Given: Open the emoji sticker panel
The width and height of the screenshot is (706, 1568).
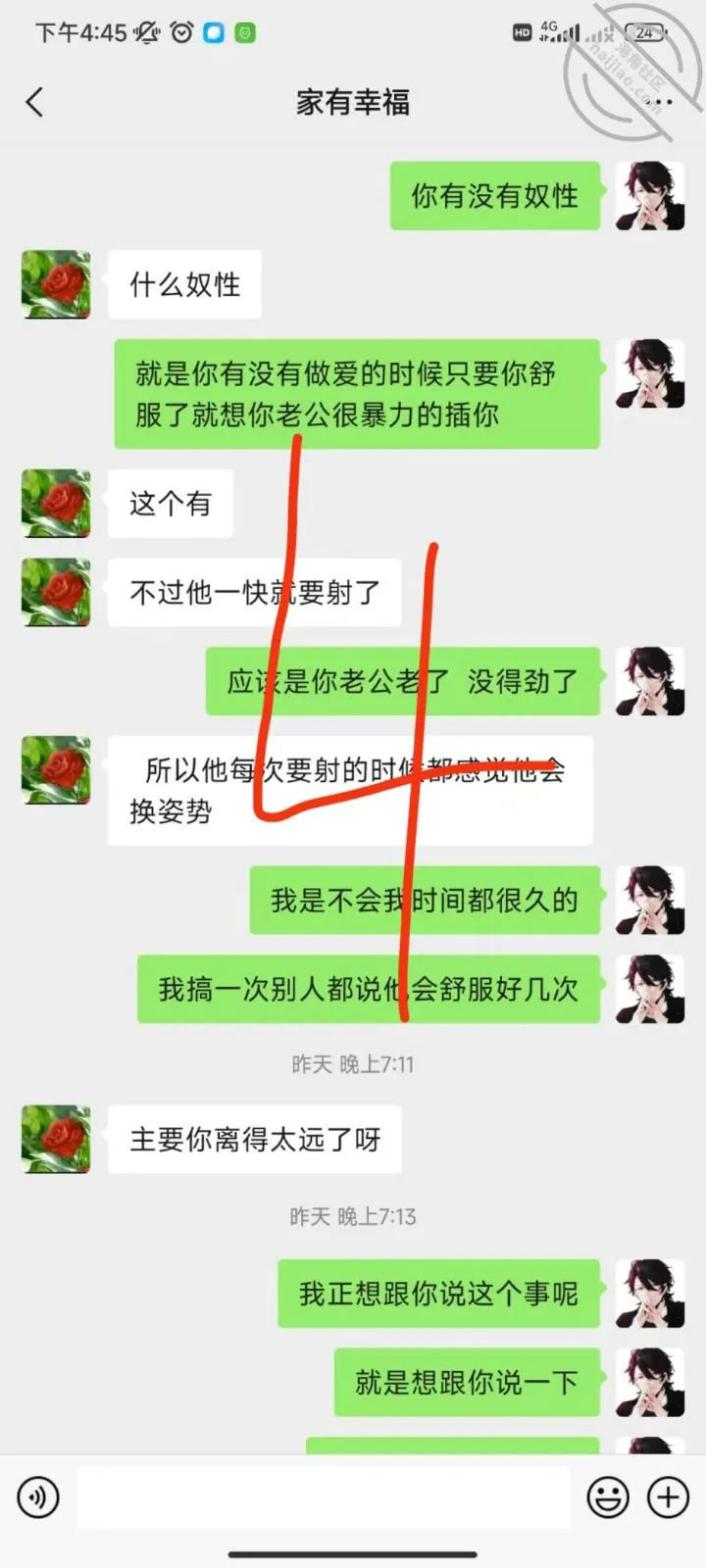Looking at the screenshot, I should coord(608,1497).
